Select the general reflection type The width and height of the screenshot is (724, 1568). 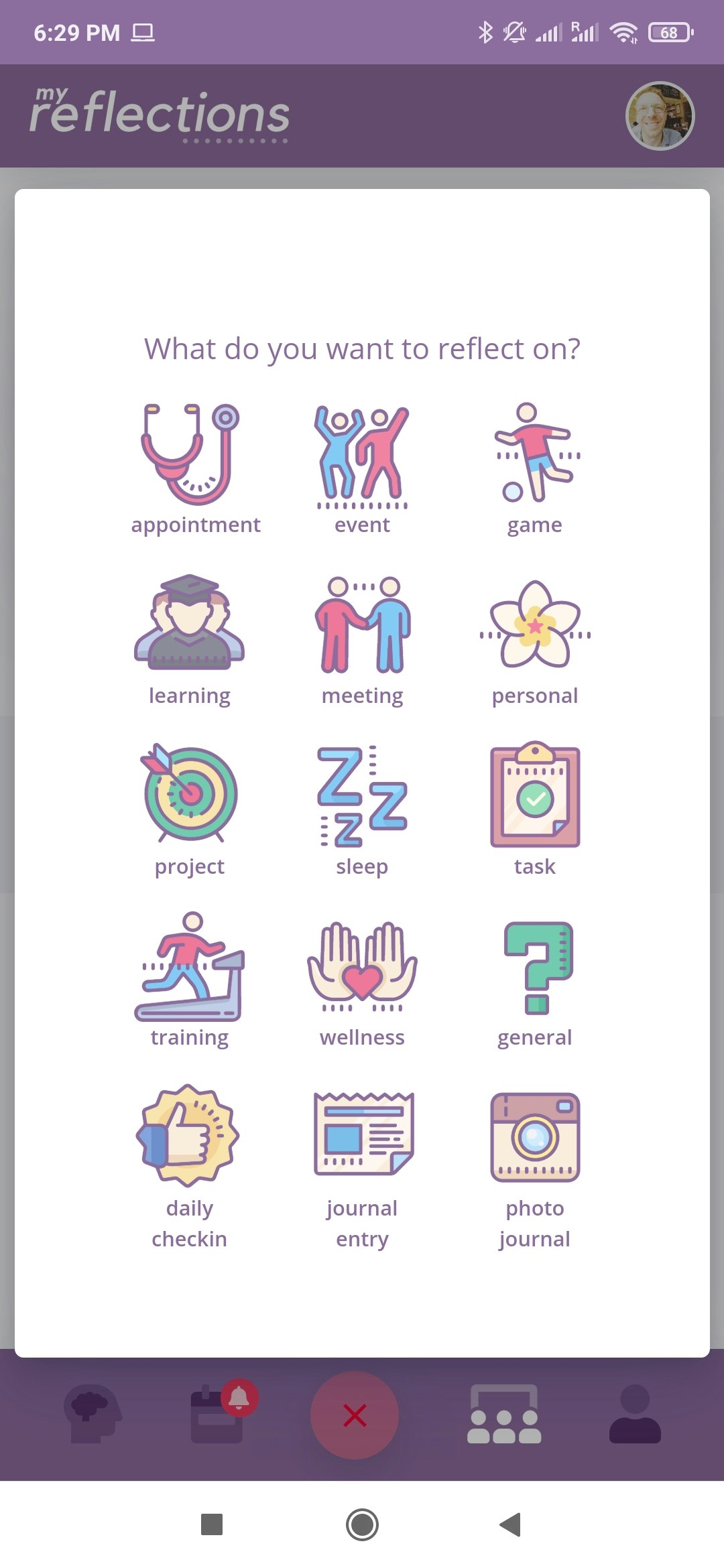click(534, 982)
